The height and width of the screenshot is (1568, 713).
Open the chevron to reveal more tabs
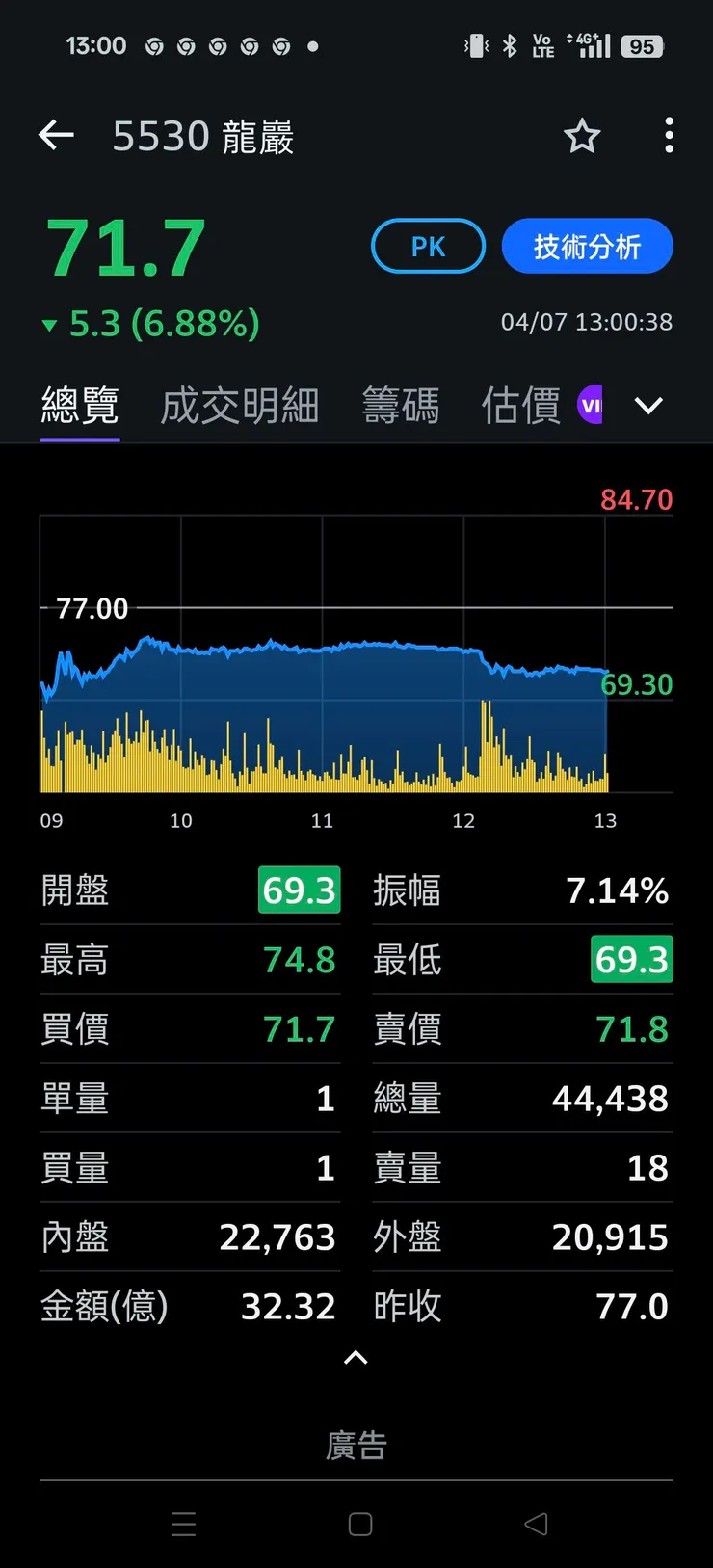point(648,406)
